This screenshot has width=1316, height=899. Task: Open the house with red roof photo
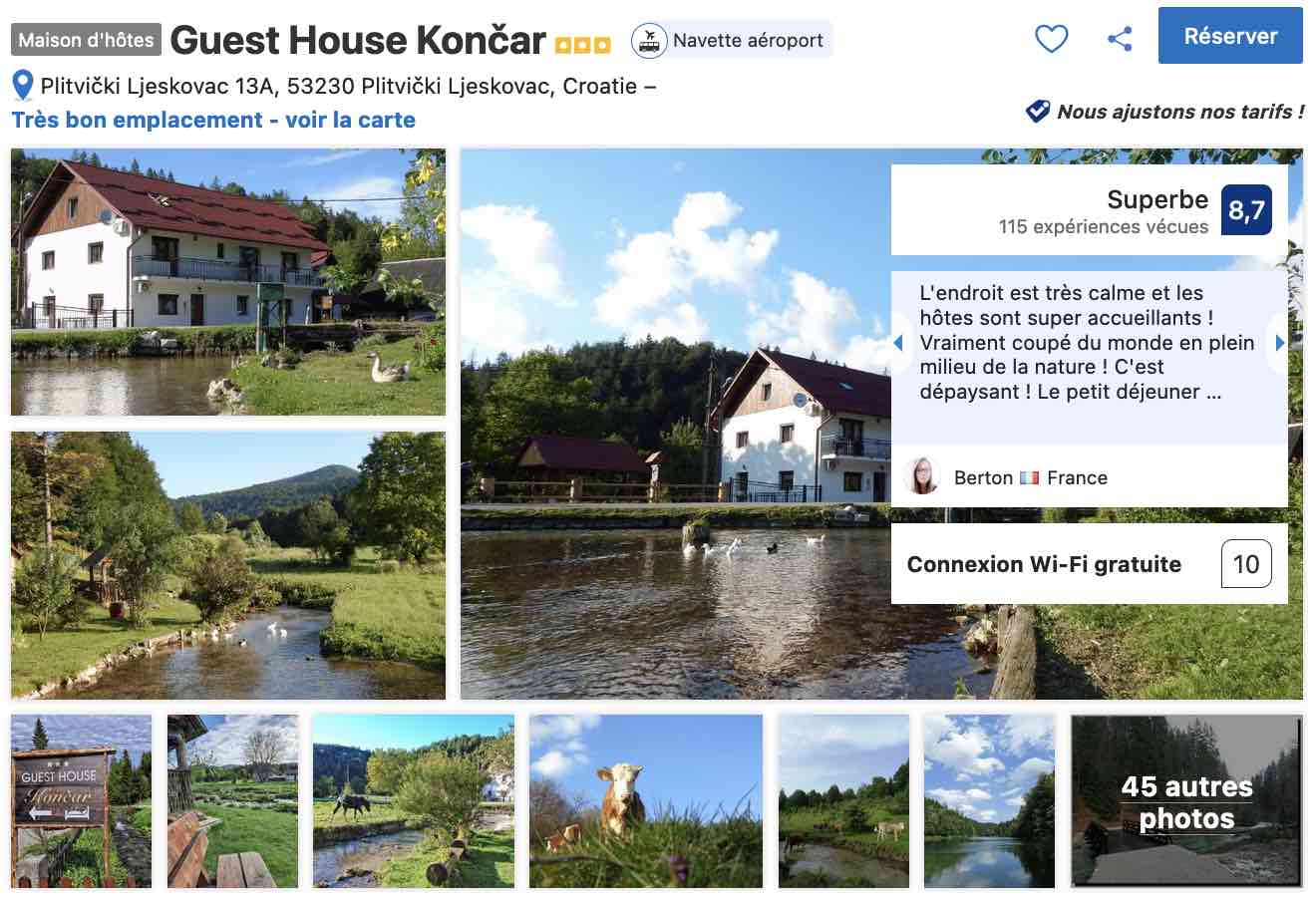click(227, 282)
